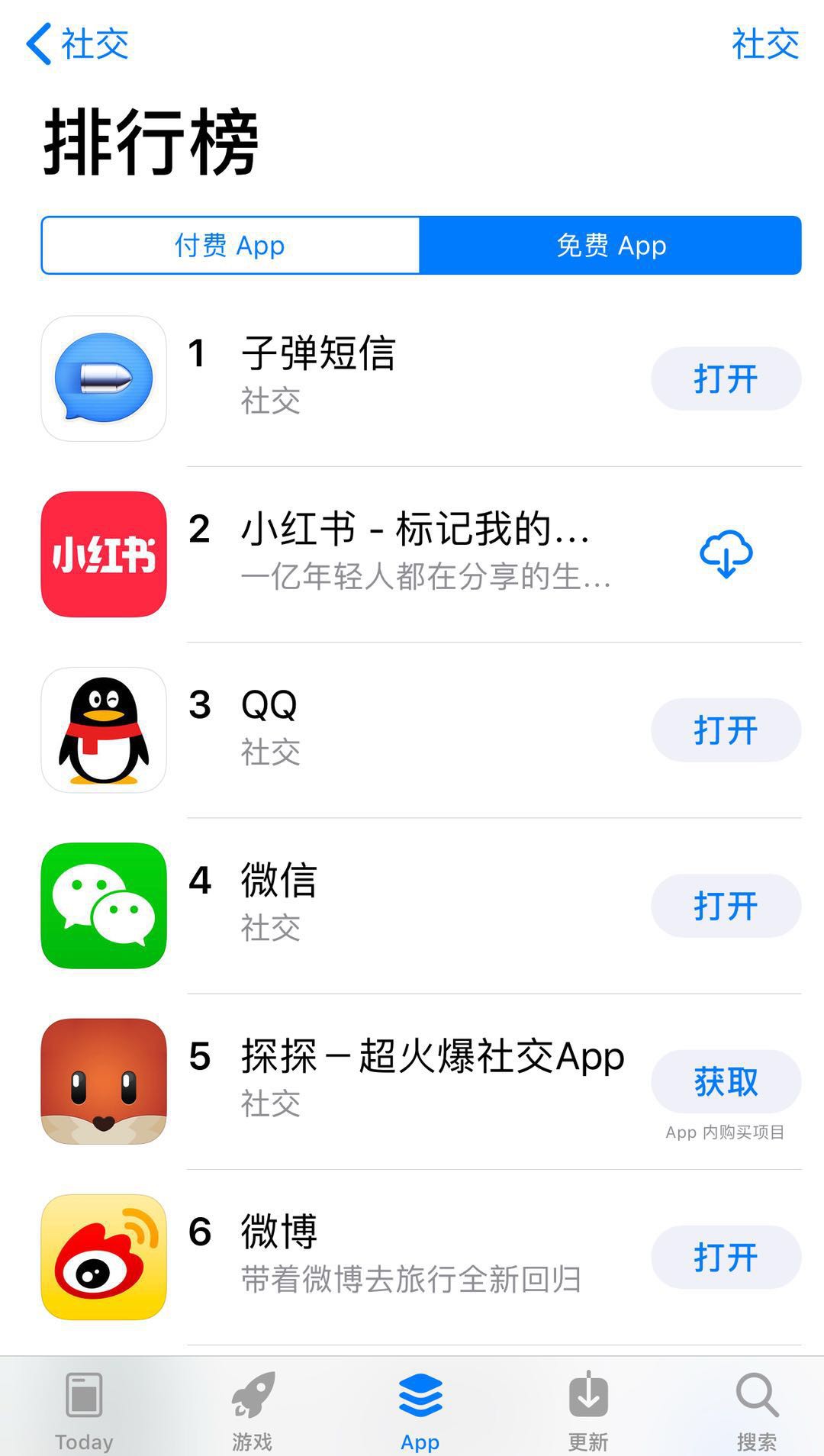Open 子弹短信 with its 打开 button
The height and width of the screenshot is (1456, 824).
(x=726, y=379)
